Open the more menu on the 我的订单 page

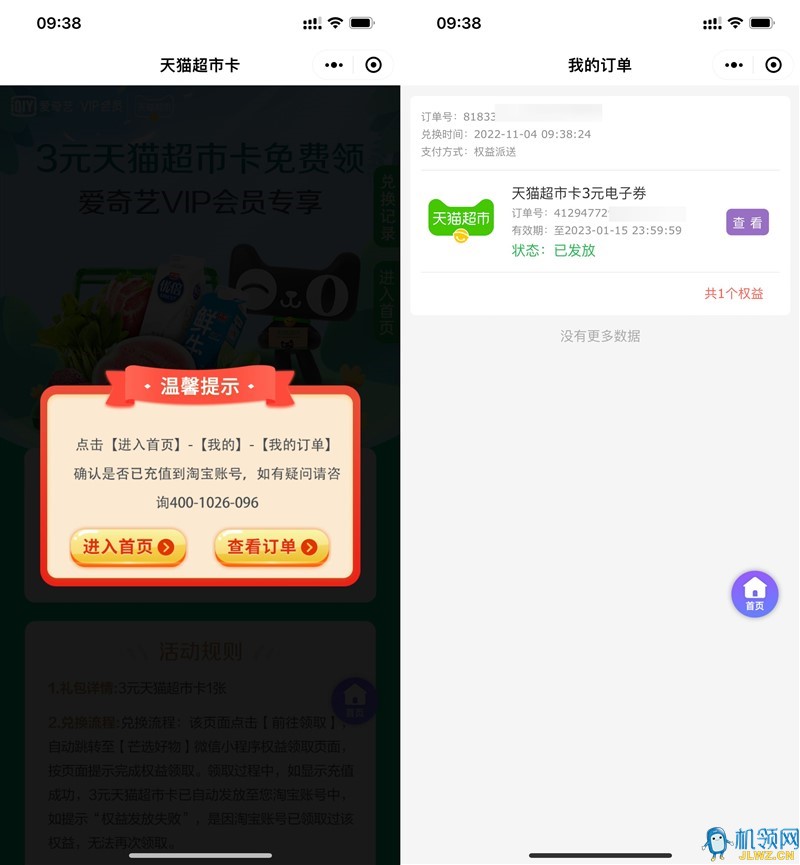pos(735,65)
